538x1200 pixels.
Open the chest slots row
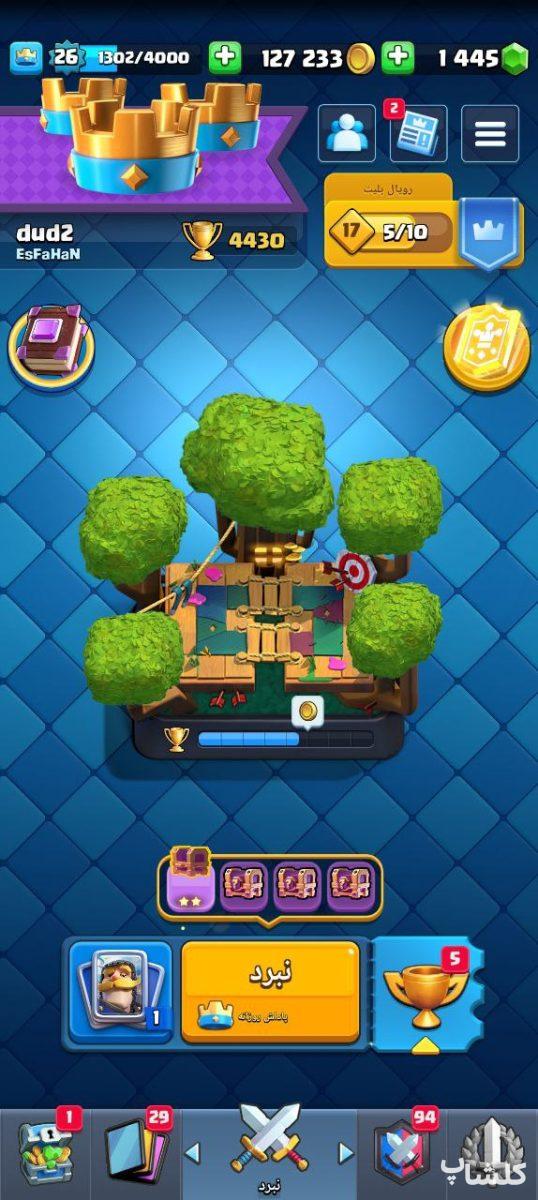click(270, 885)
